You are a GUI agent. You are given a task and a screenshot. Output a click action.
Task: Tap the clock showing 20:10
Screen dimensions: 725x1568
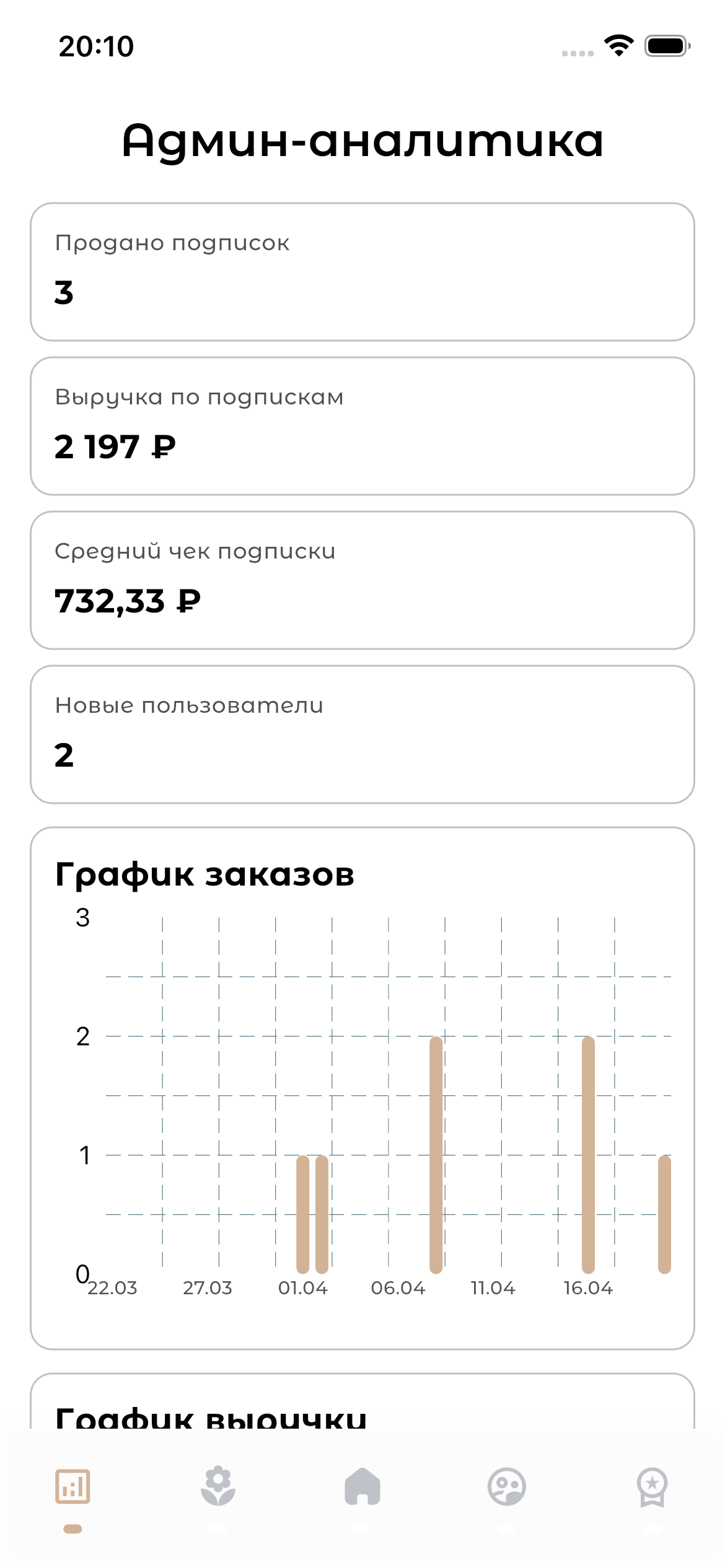coord(95,45)
